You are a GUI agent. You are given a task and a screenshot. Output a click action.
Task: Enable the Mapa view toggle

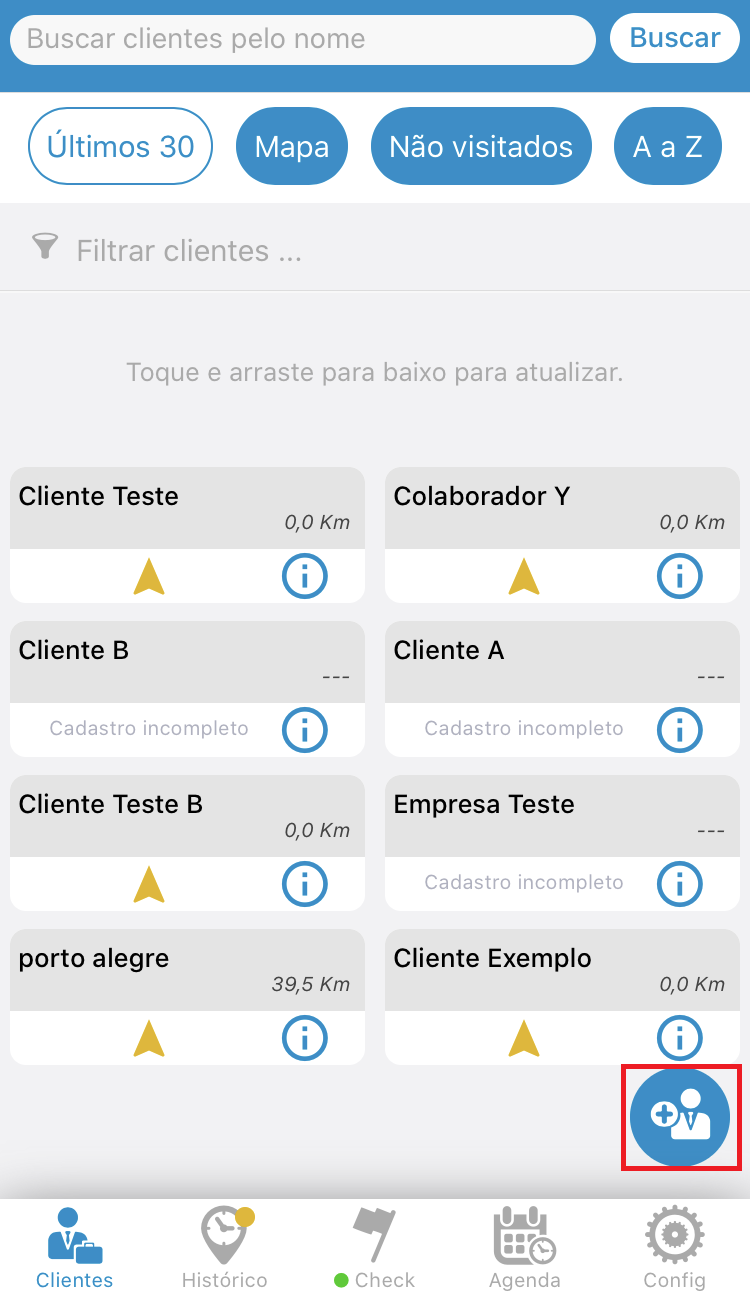[291, 146]
